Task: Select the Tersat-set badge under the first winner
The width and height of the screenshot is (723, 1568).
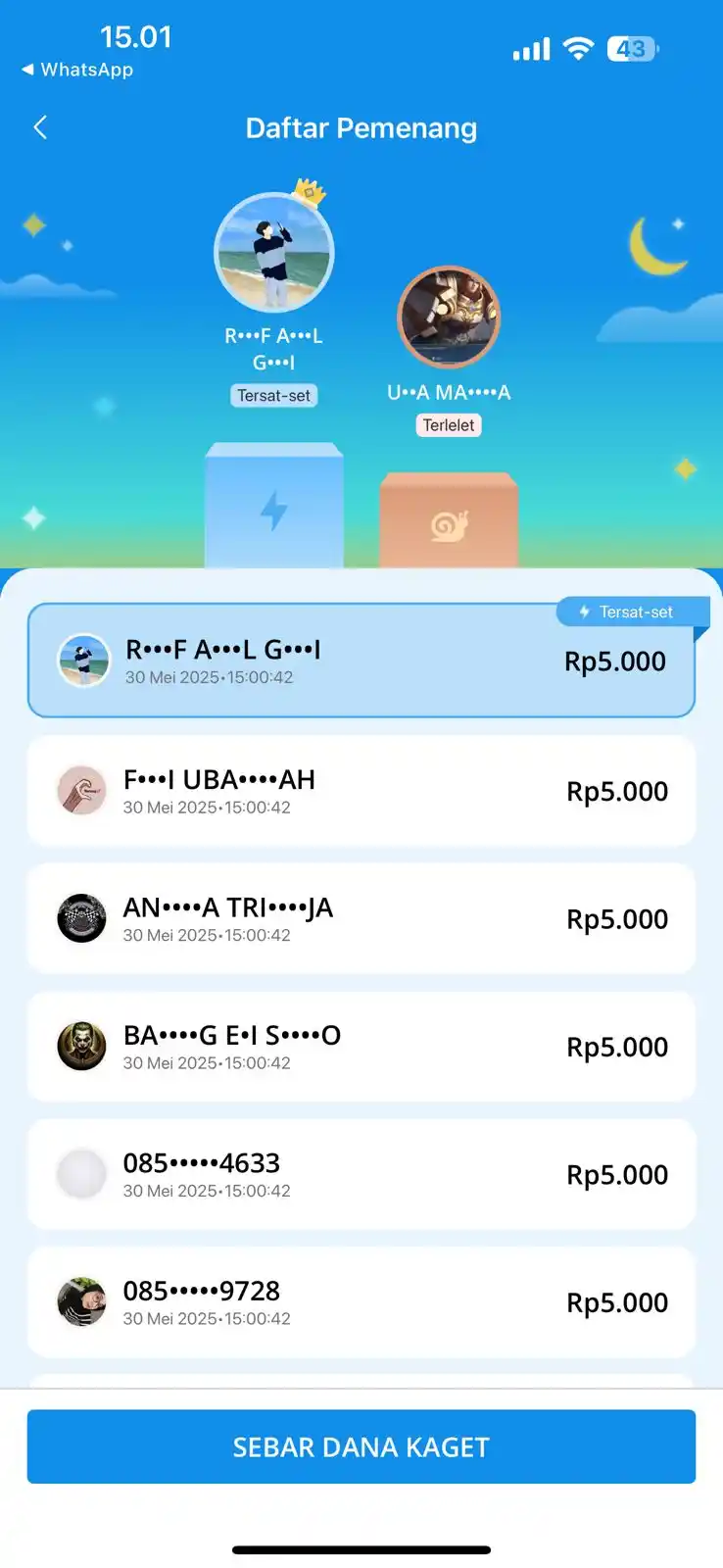Action: click(x=274, y=395)
